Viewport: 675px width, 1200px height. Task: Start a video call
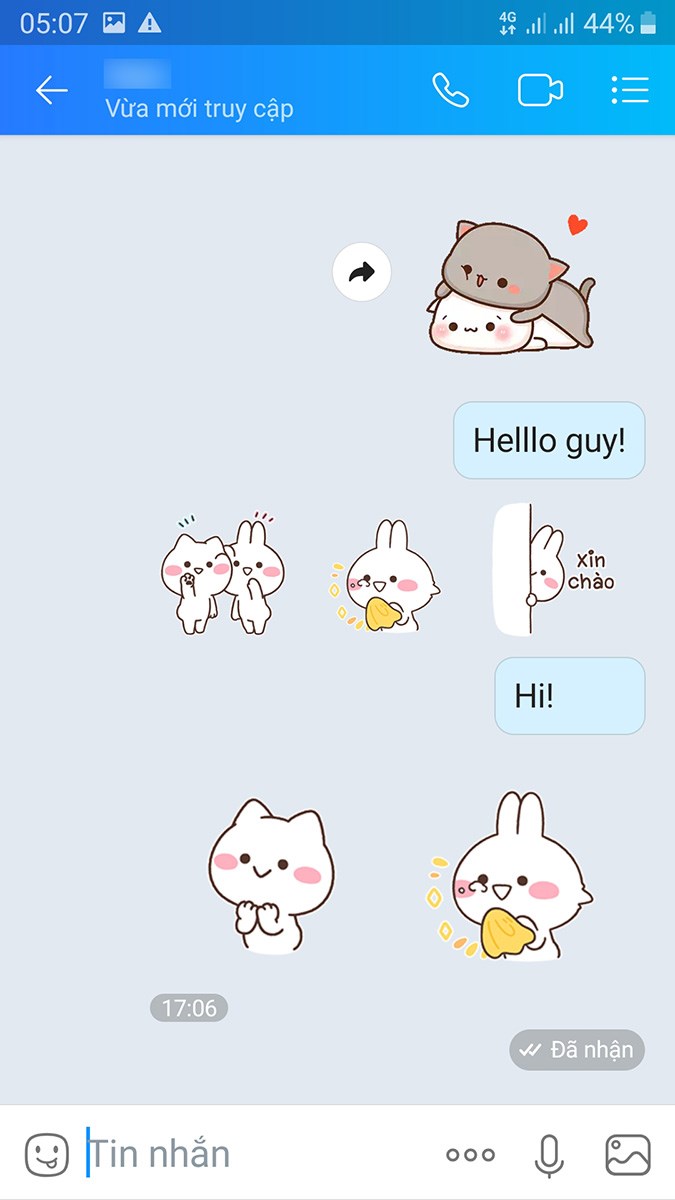point(540,90)
